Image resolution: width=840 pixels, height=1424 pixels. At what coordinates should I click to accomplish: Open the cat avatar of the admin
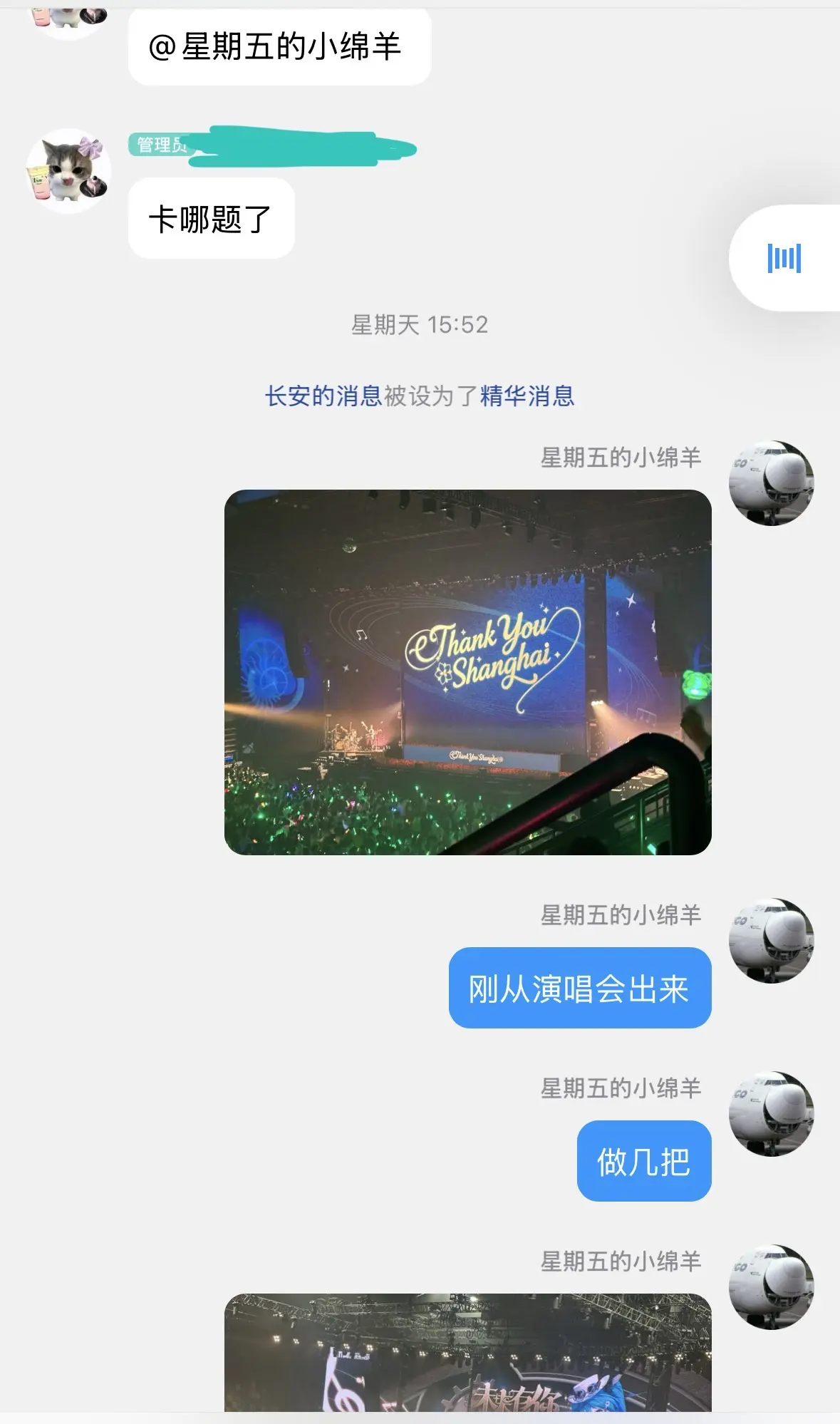click(x=68, y=170)
